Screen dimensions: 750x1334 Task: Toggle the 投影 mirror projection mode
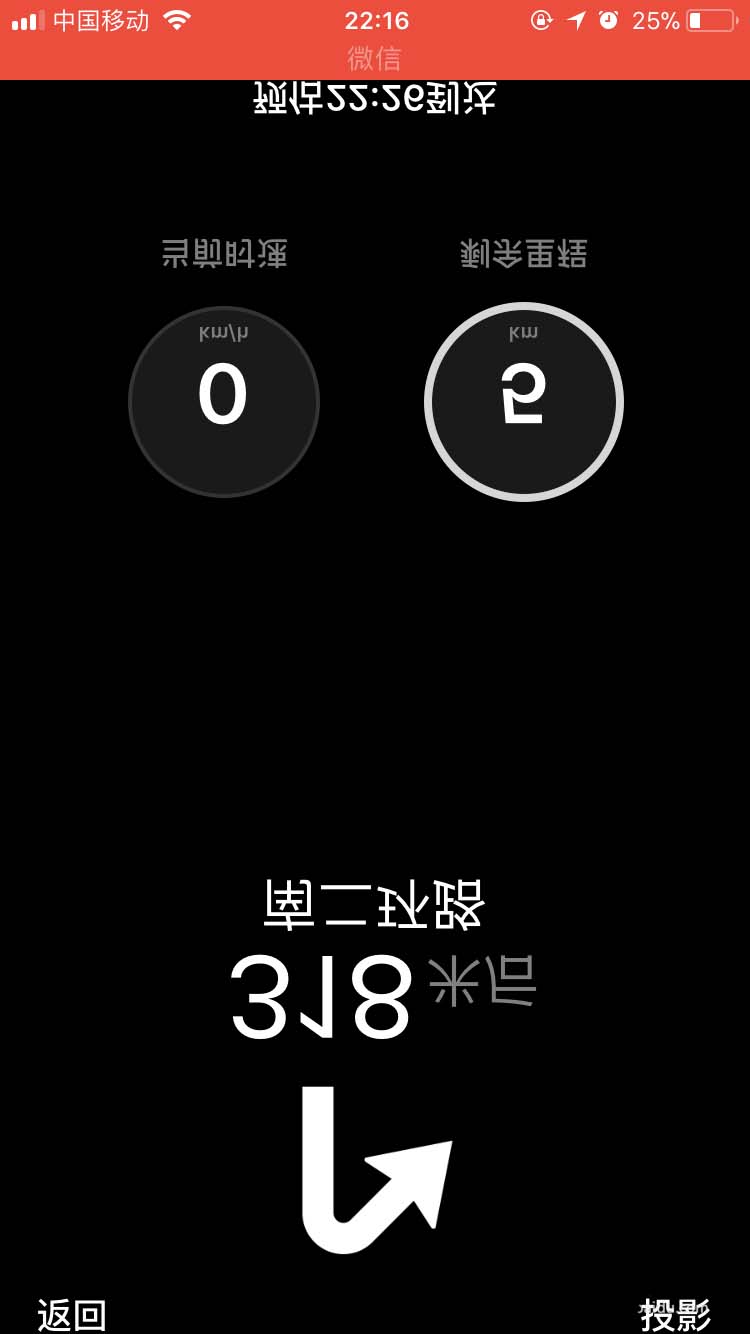(x=675, y=1314)
